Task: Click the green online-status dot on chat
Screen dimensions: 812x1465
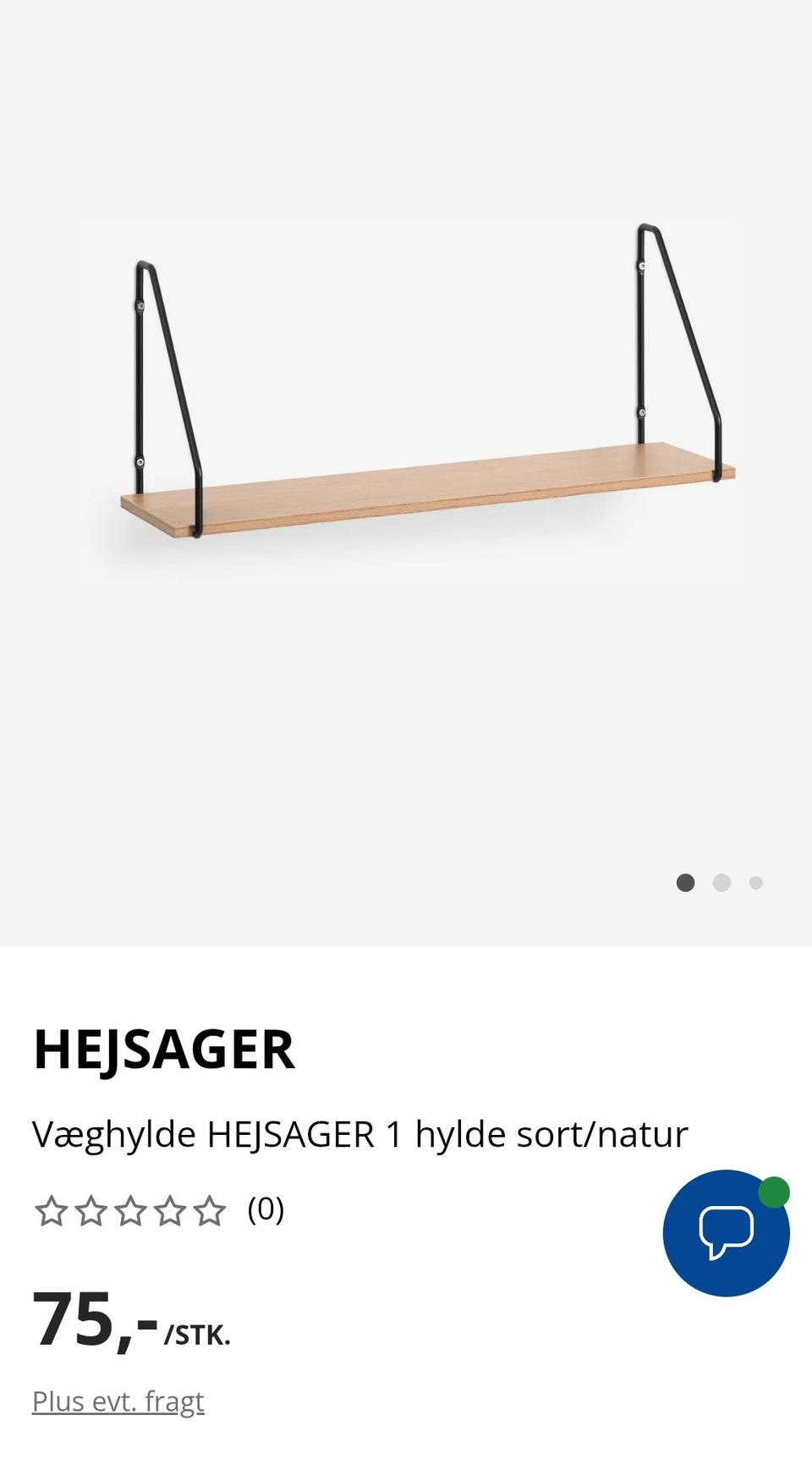Action: [x=775, y=1192]
